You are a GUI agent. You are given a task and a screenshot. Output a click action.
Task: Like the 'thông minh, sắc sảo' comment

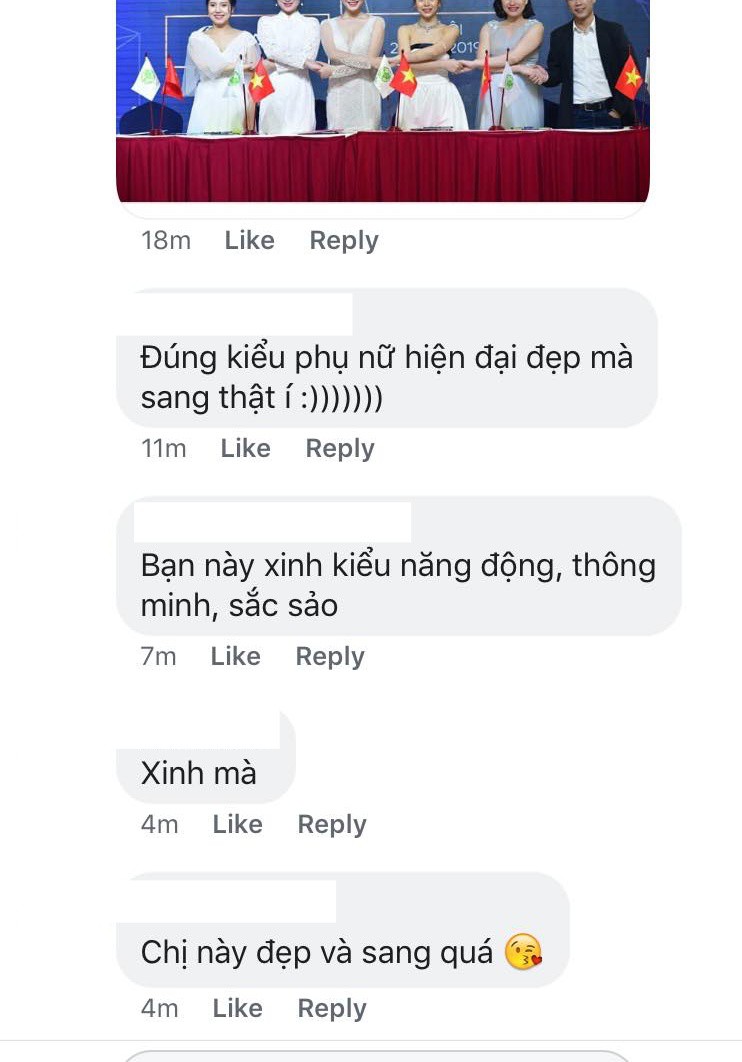click(235, 656)
